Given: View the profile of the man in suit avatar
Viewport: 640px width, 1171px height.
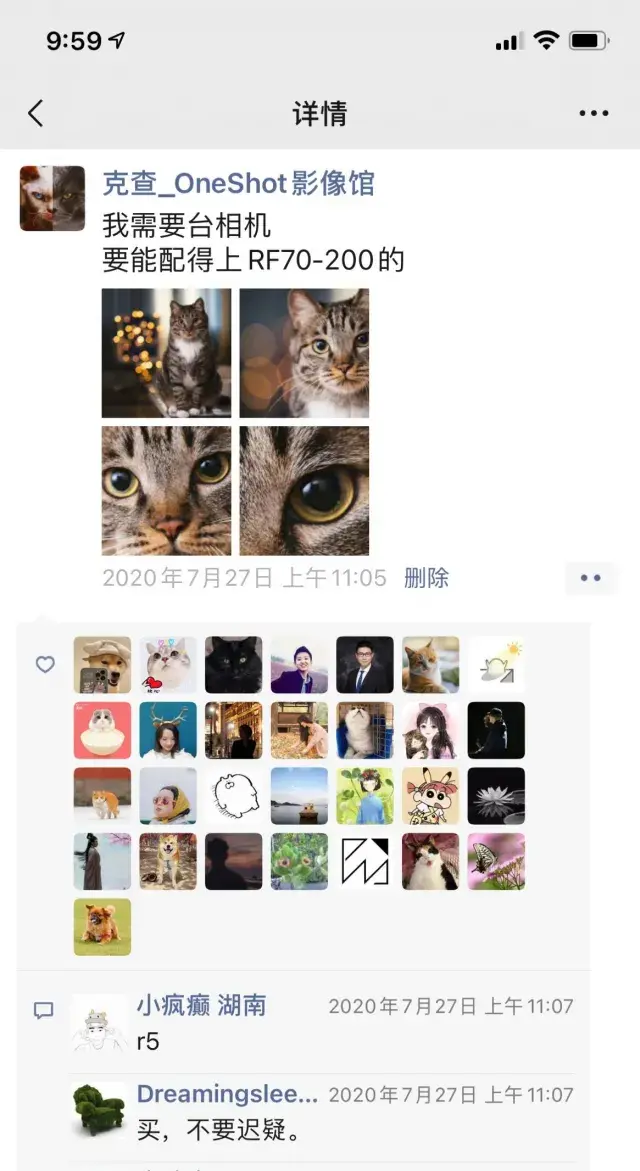Looking at the screenshot, I should coord(365,665).
